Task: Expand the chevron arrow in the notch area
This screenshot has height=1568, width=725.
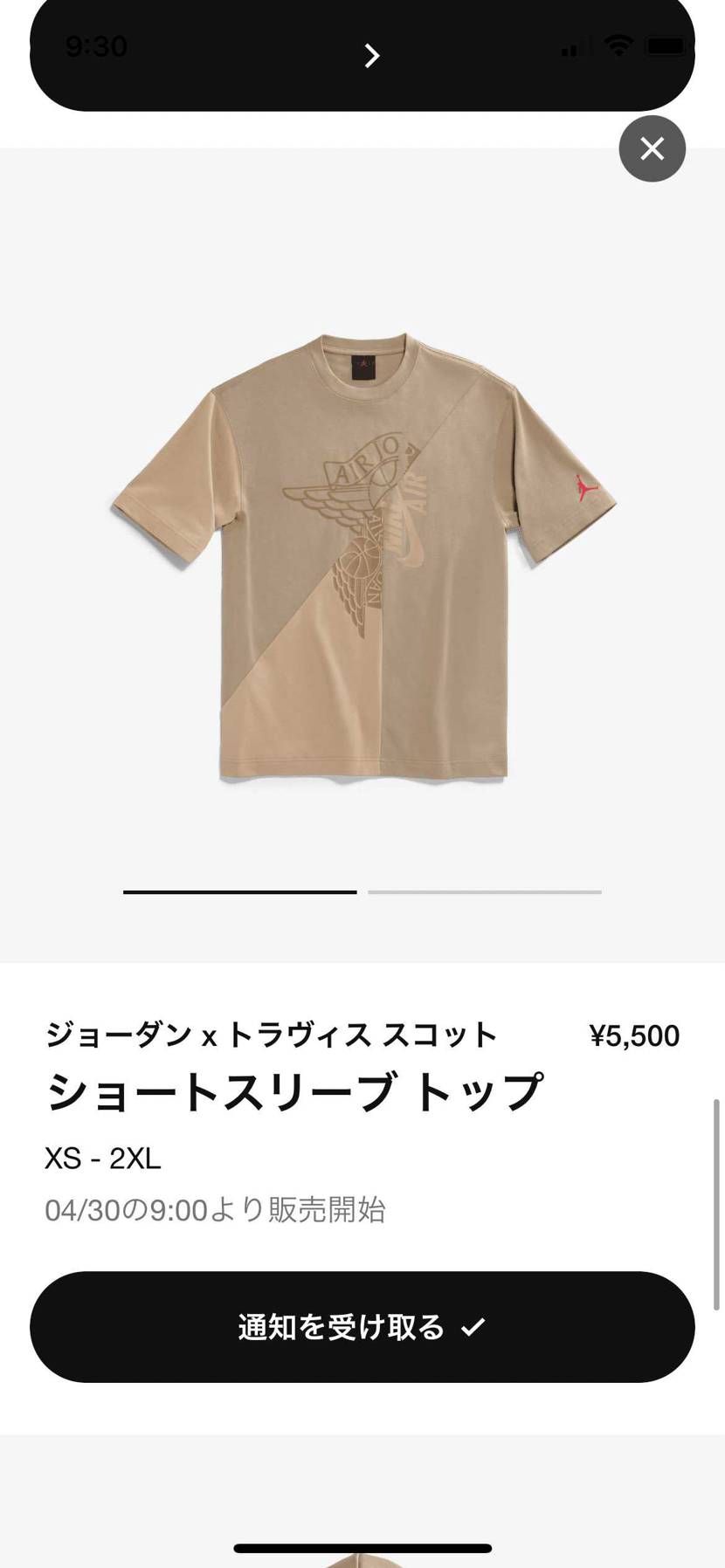Action: (373, 55)
